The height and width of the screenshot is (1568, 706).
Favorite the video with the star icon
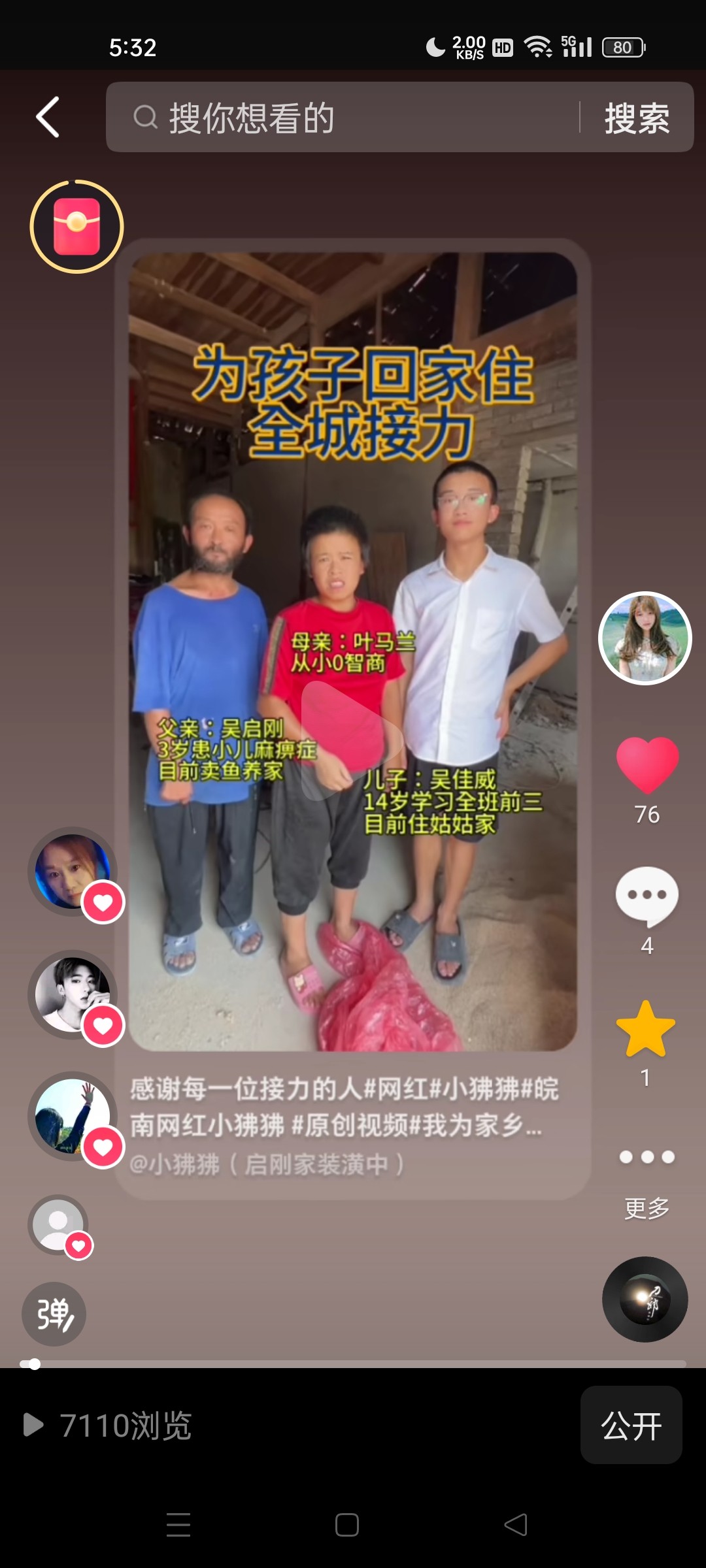pyautogui.click(x=646, y=1030)
